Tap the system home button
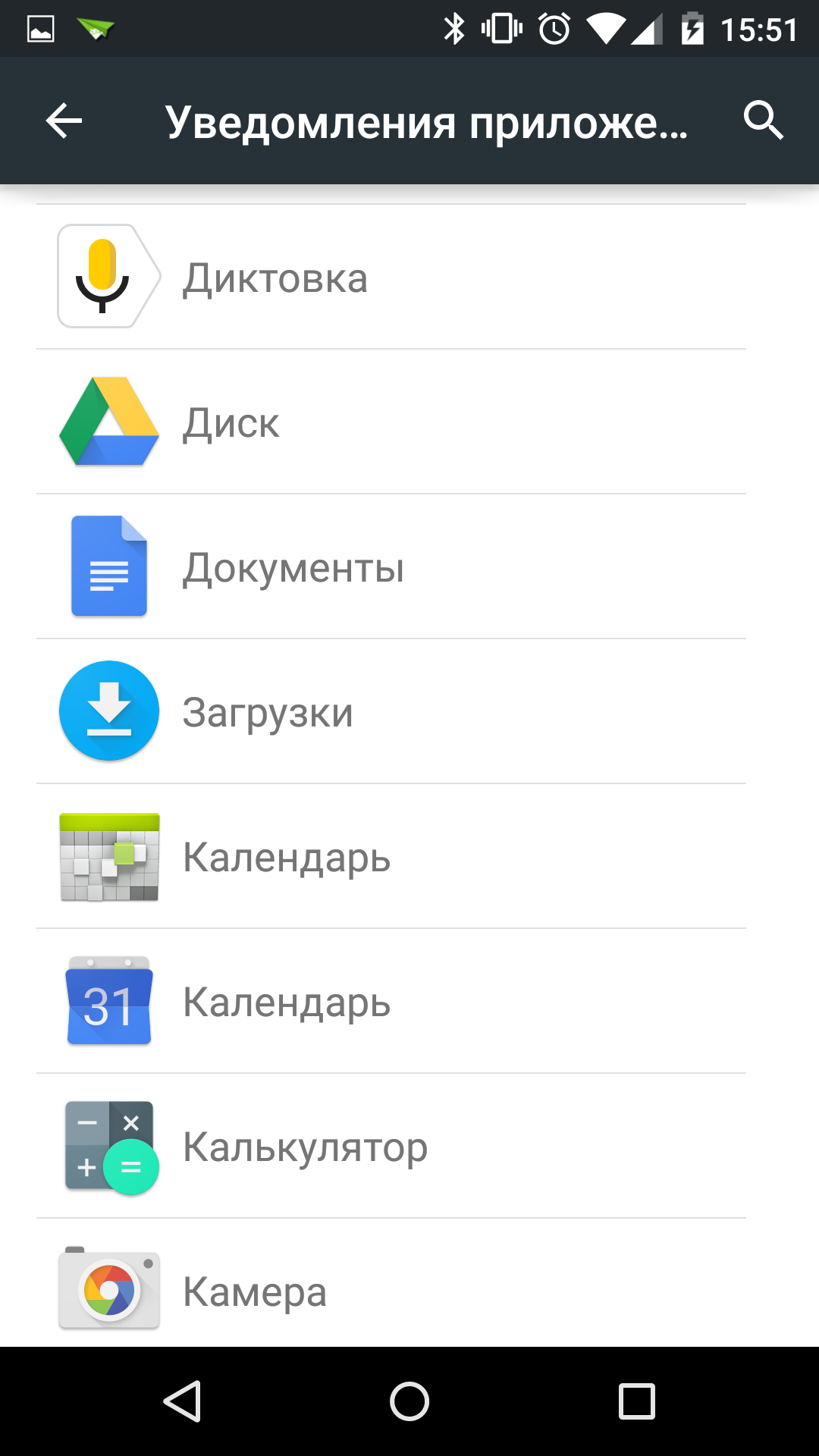 click(x=409, y=1401)
